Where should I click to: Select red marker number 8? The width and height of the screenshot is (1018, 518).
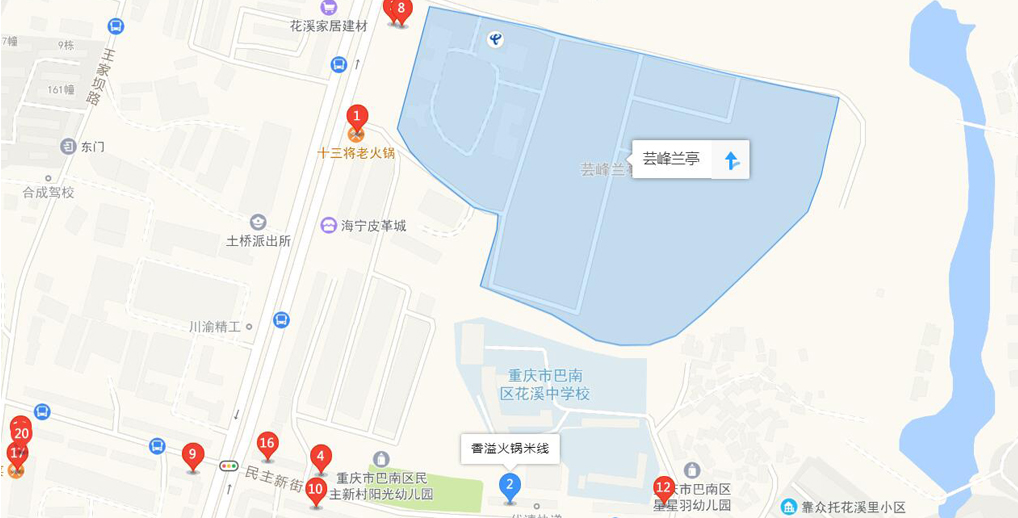[x=400, y=11]
